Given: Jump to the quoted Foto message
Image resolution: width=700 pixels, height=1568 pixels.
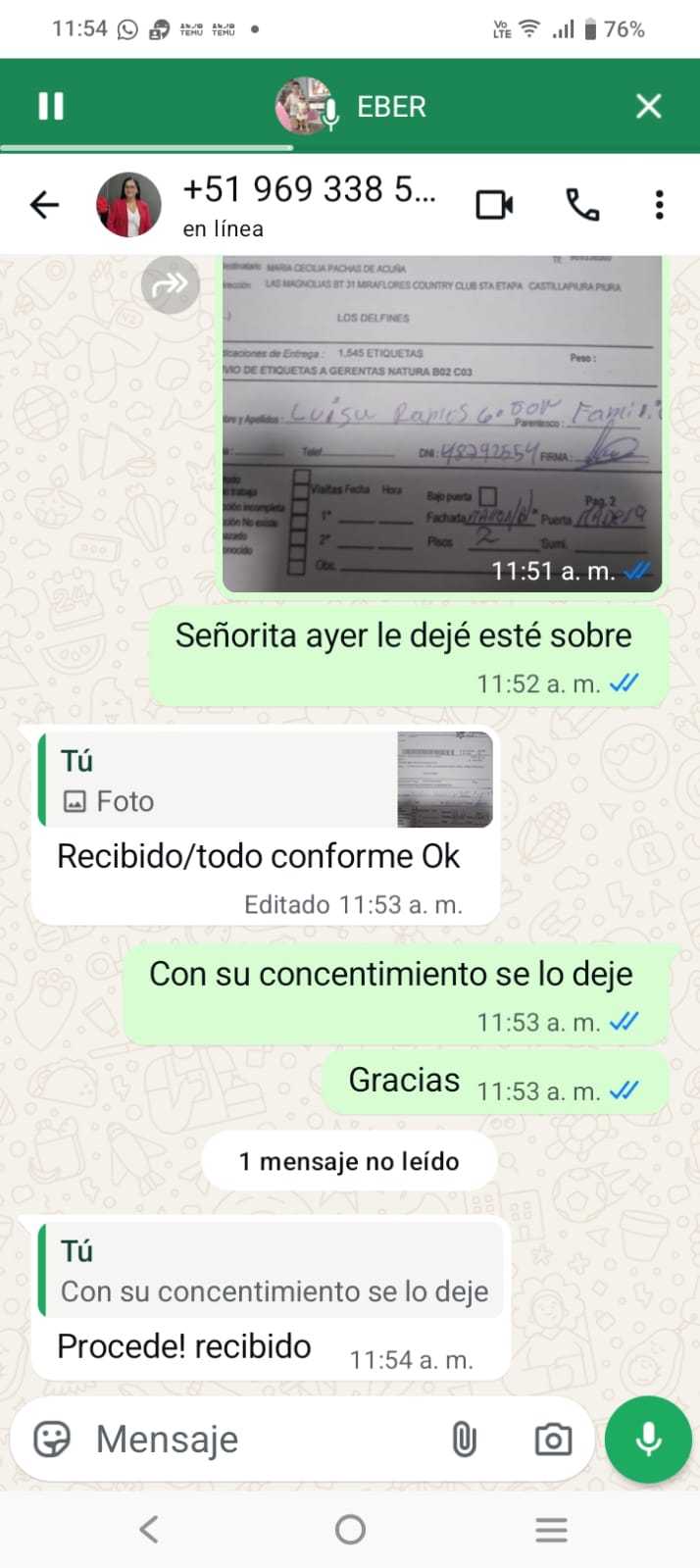Looking at the screenshot, I should [x=265, y=781].
